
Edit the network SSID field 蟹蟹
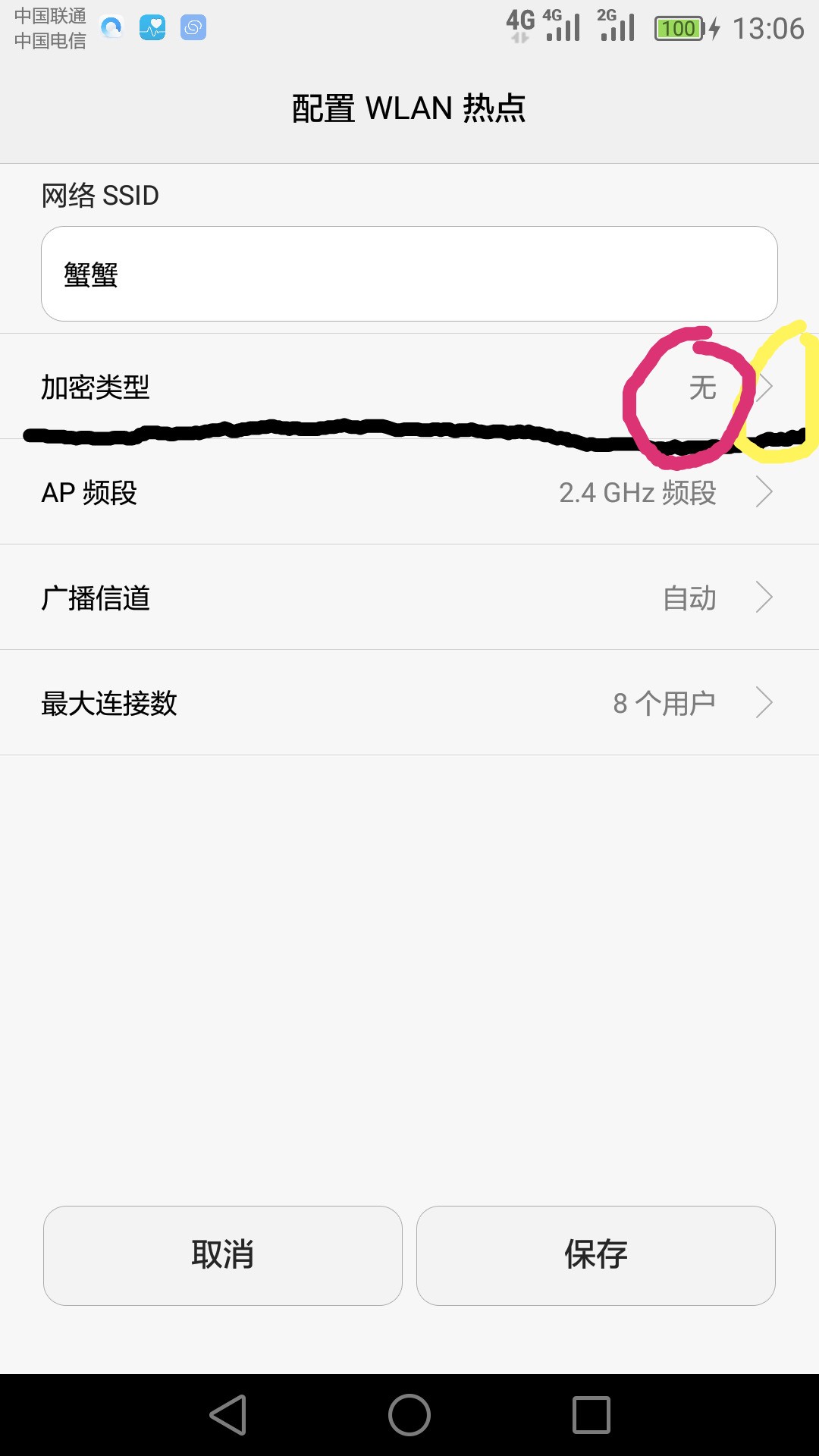click(x=409, y=274)
